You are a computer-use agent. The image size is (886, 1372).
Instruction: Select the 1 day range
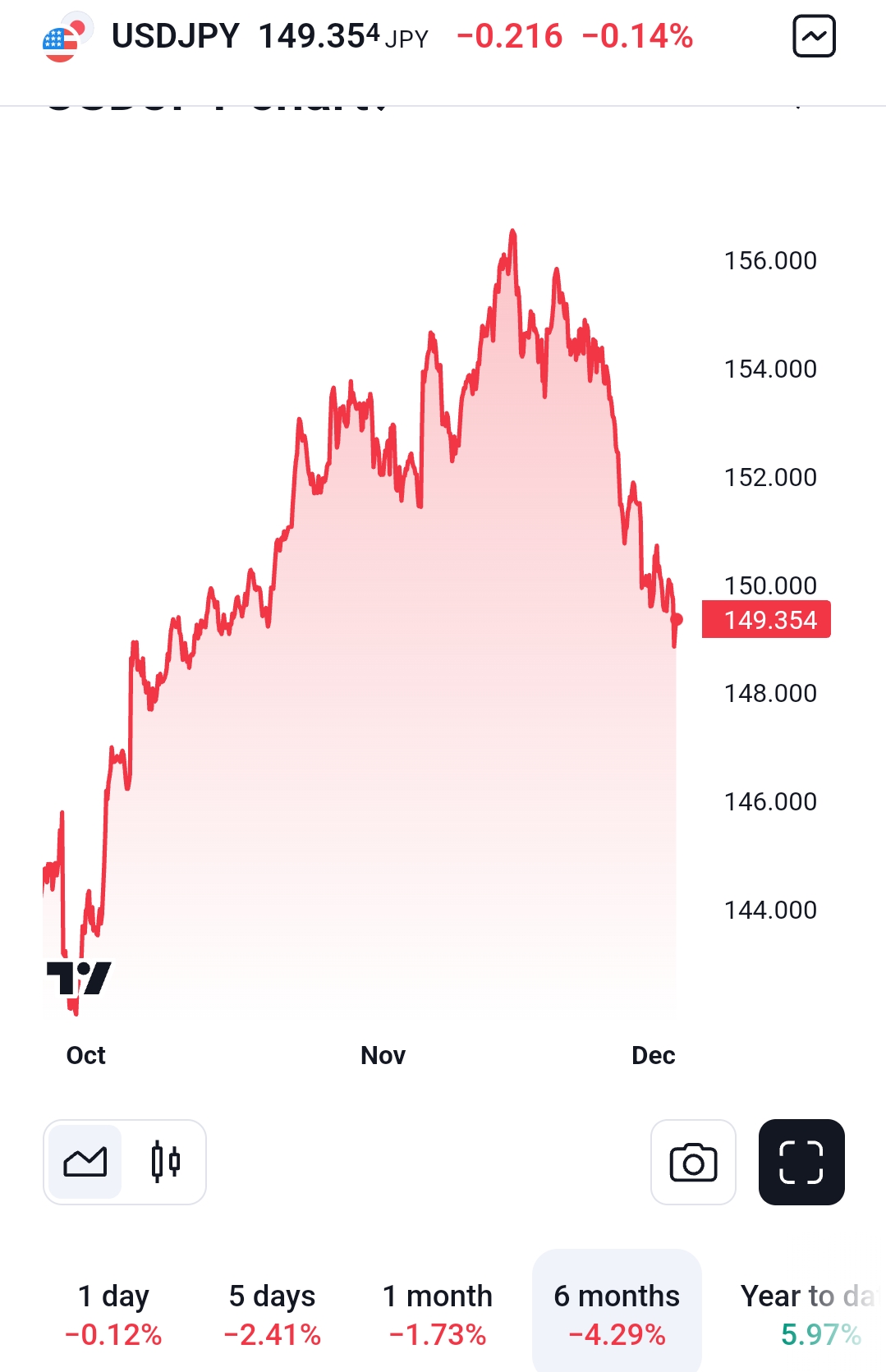point(113,1314)
